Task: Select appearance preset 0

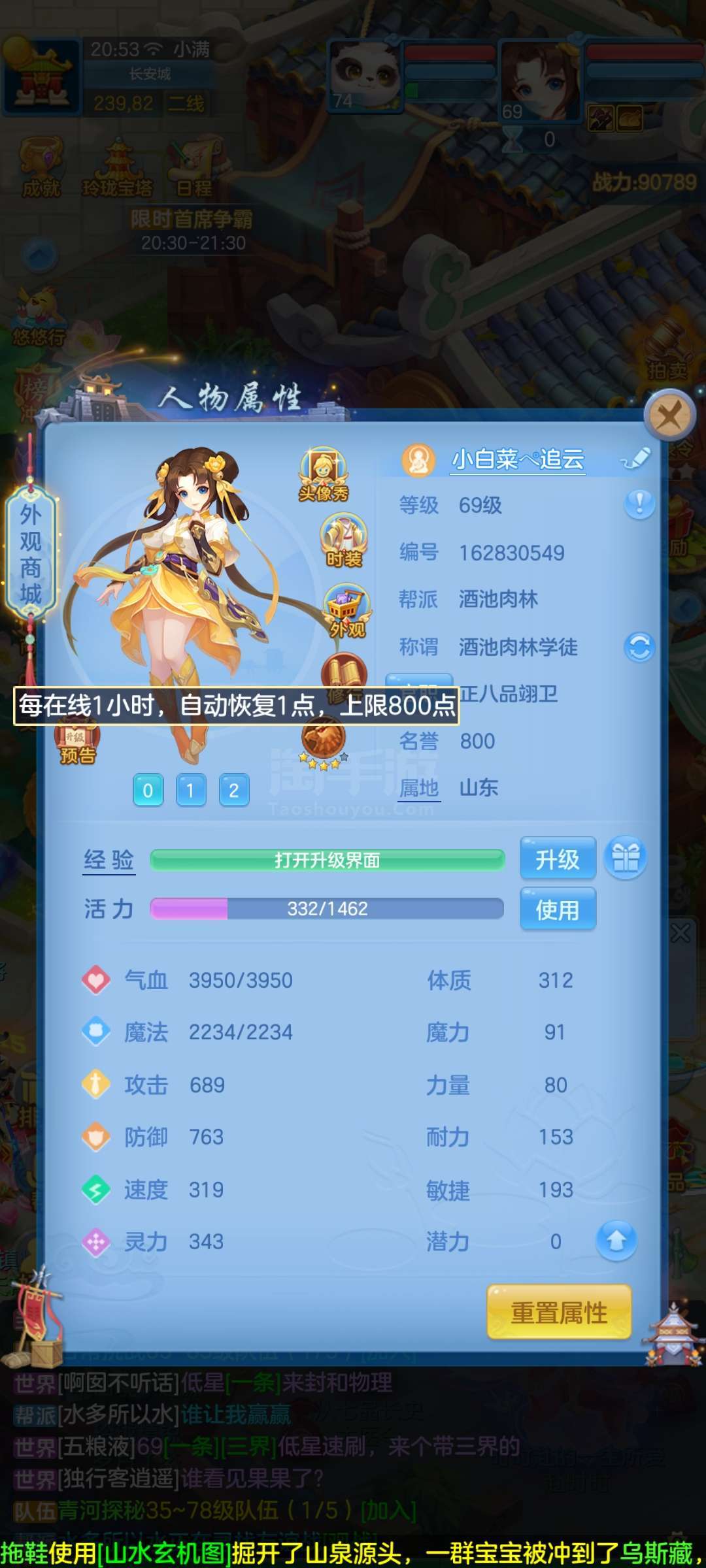Action: coord(148,791)
